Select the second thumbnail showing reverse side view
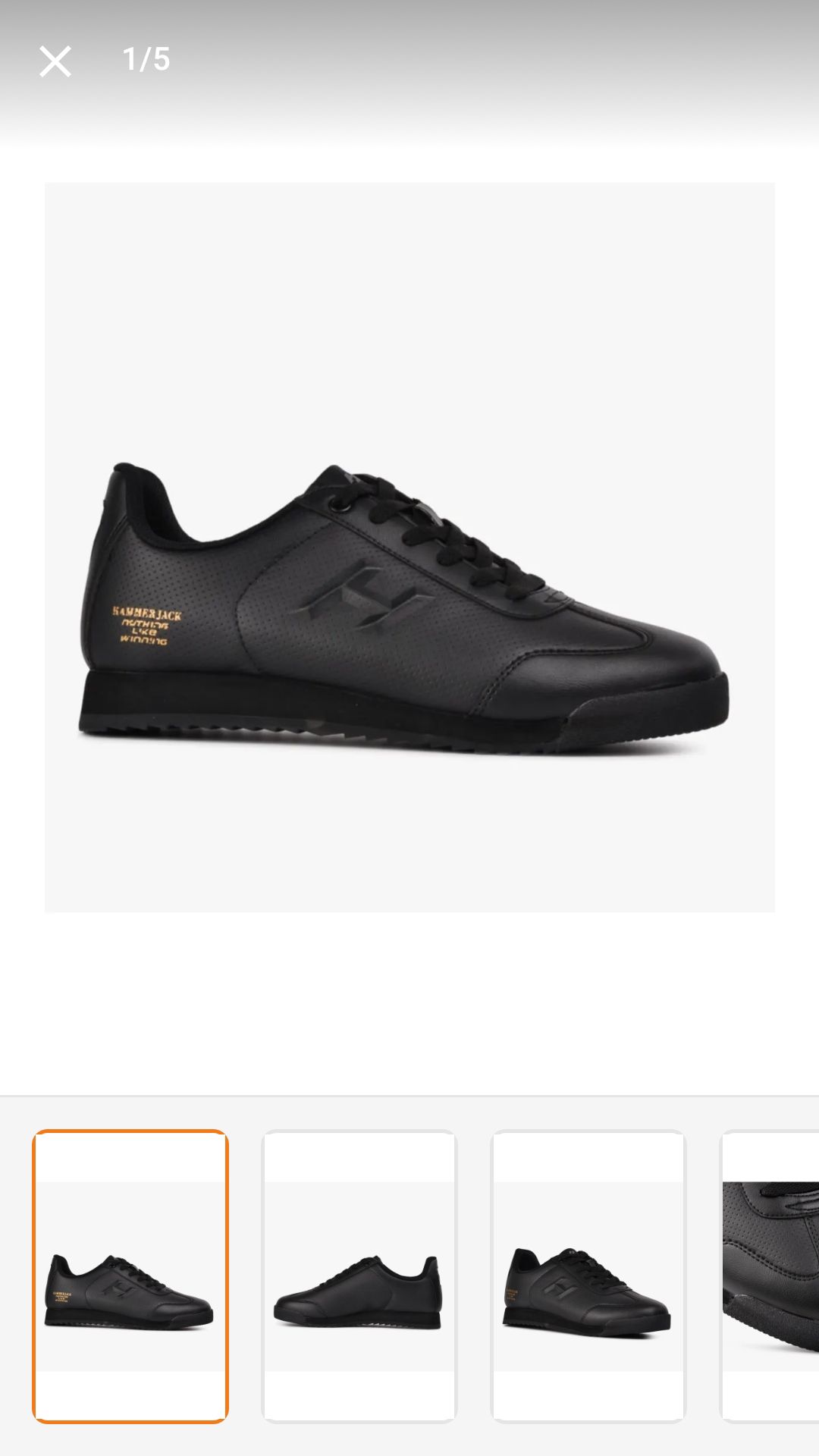Screen dimensions: 819x1456 [x=359, y=1276]
